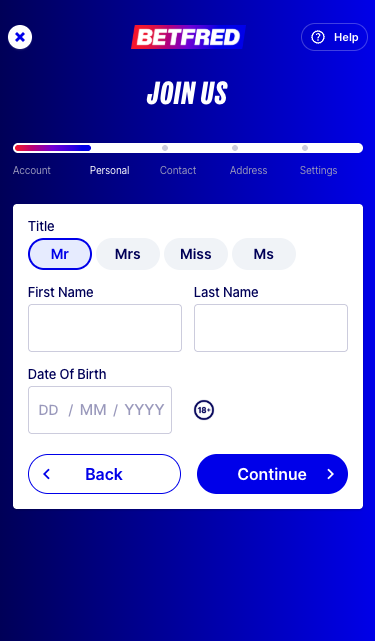Choose Mrs as title
Viewport: 375px width, 641px height.
pos(128,254)
